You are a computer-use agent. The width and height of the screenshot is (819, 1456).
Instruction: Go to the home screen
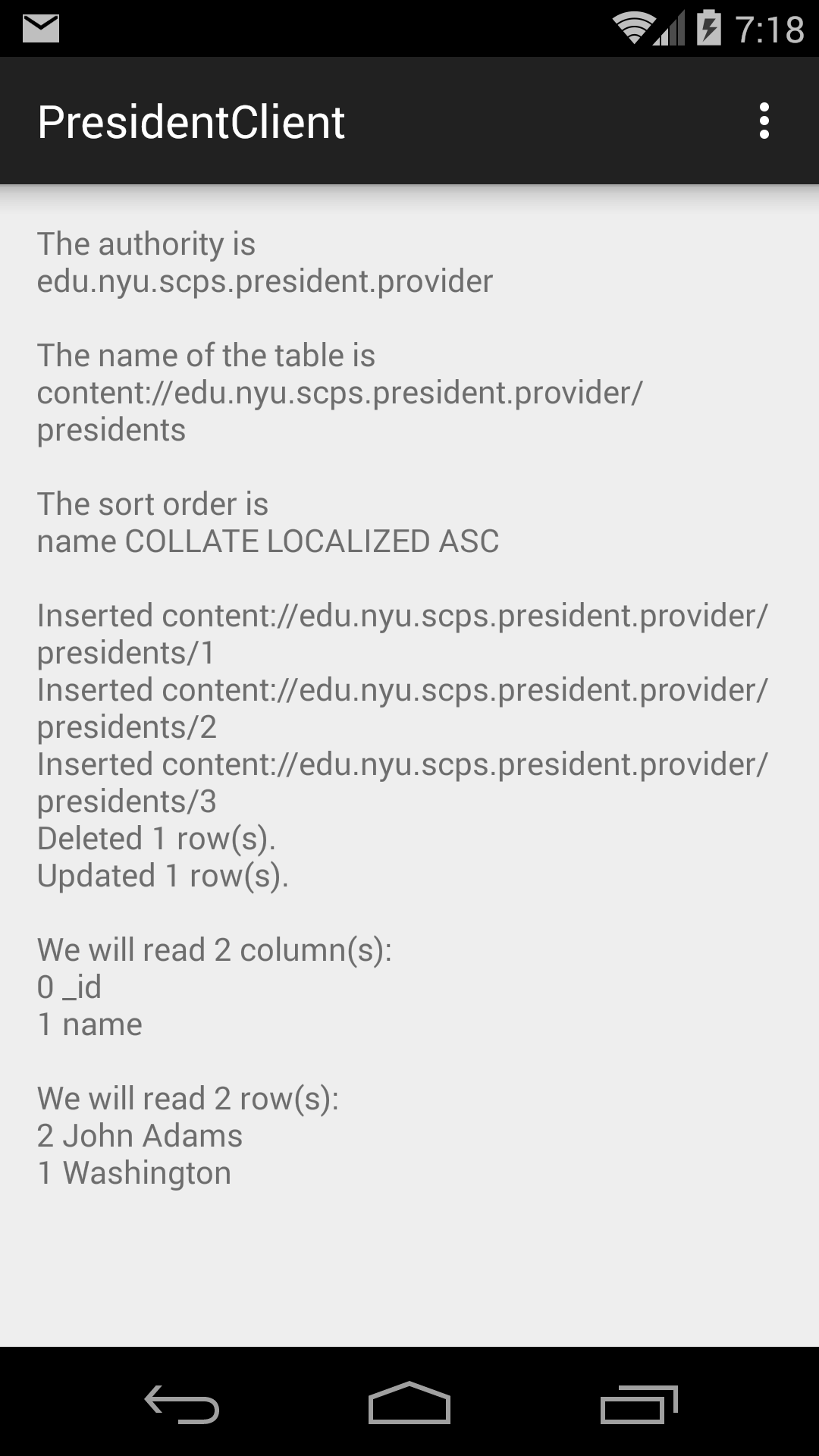(x=409, y=1403)
